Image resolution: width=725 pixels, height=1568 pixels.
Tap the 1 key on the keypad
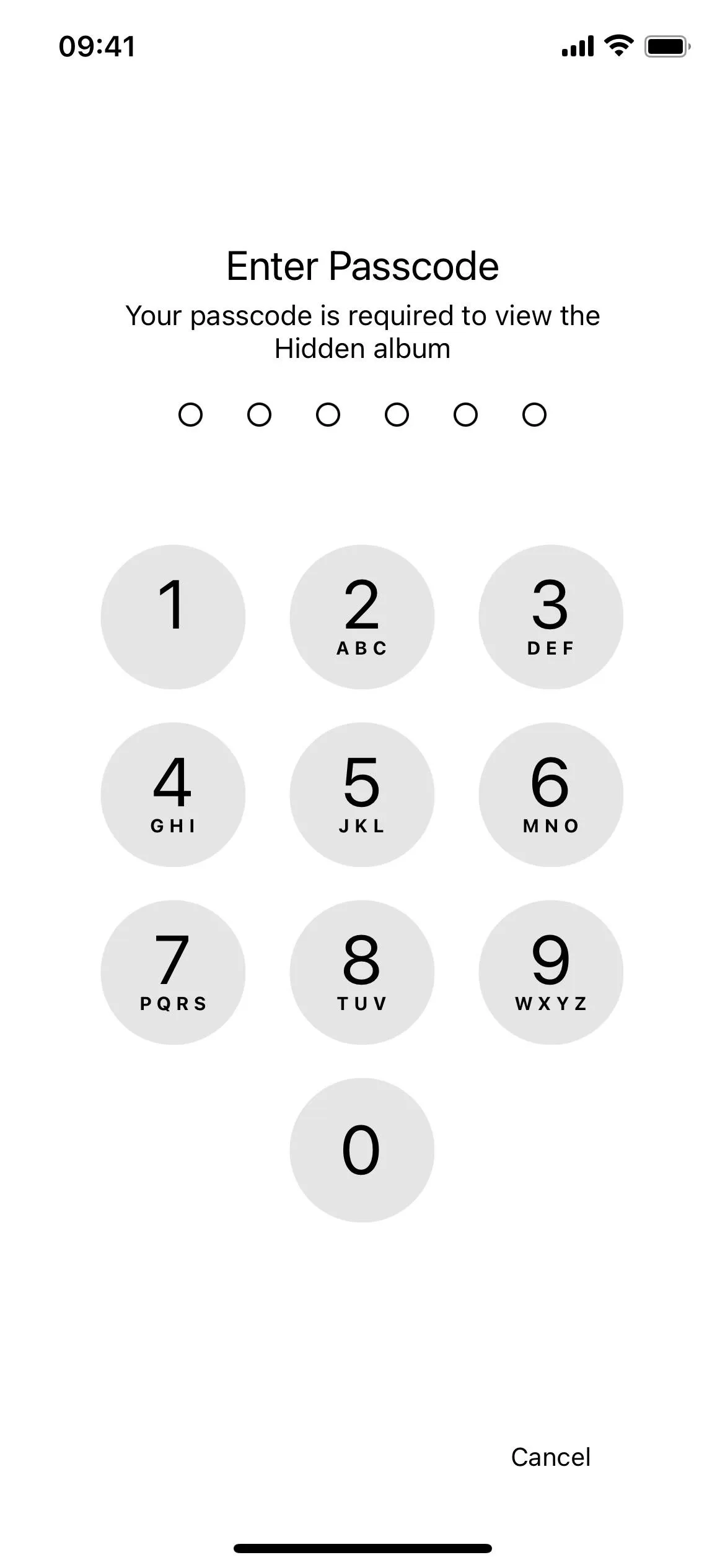[x=173, y=617]
